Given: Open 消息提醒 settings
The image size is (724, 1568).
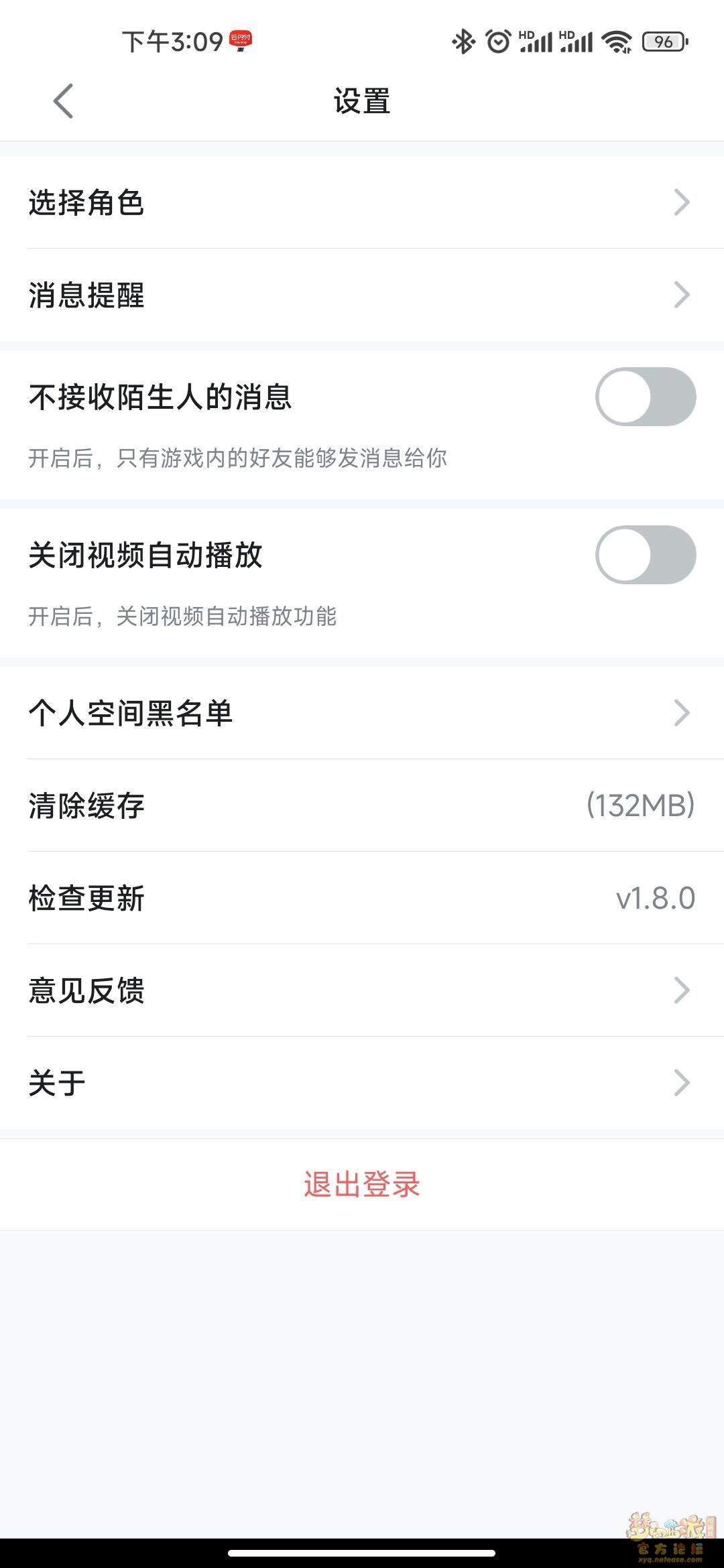Looking at the screenshot, I should pos(362,295).
